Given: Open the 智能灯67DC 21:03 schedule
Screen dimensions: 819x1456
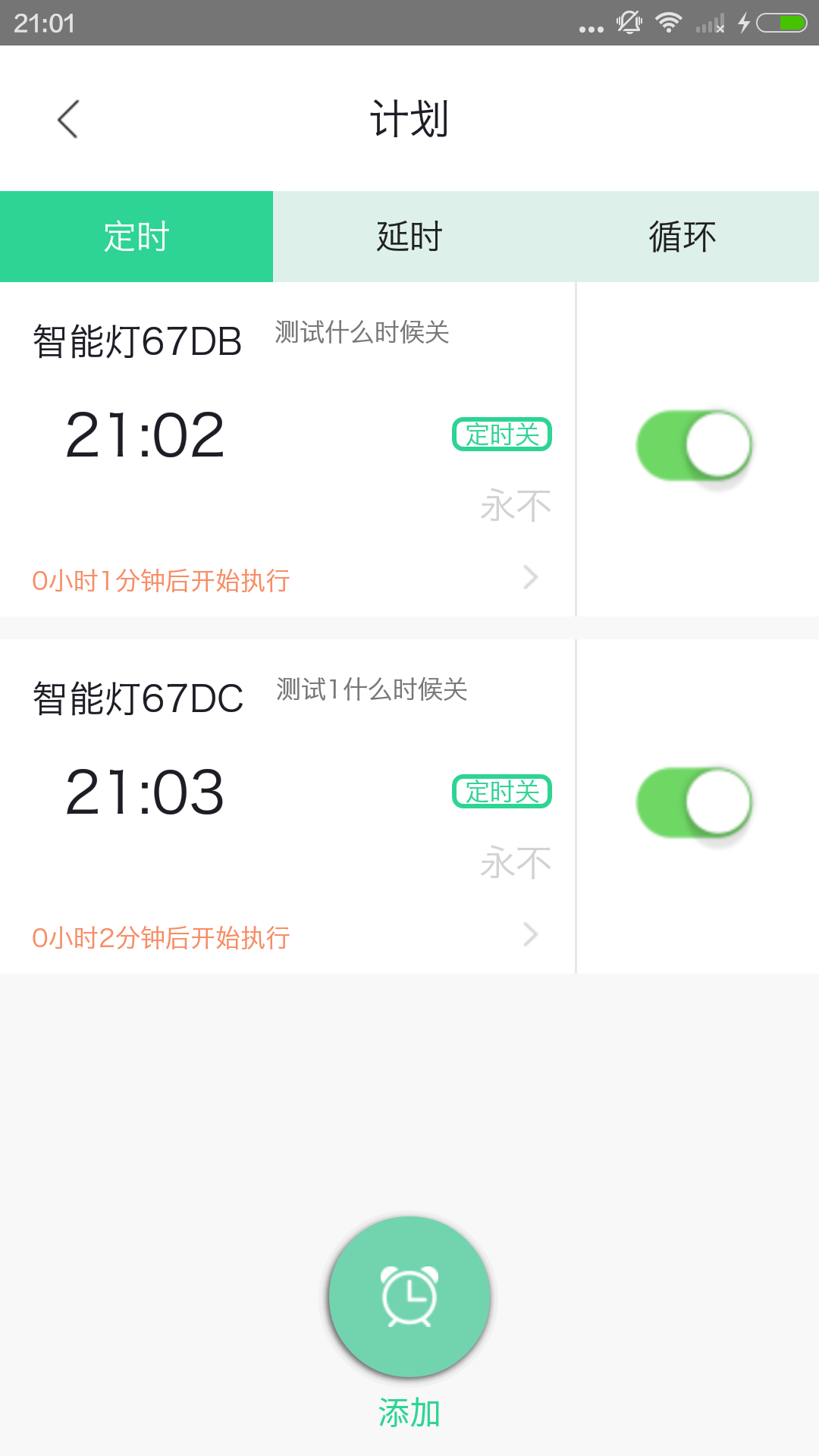Looking at the screenshot, I should 287,807.
